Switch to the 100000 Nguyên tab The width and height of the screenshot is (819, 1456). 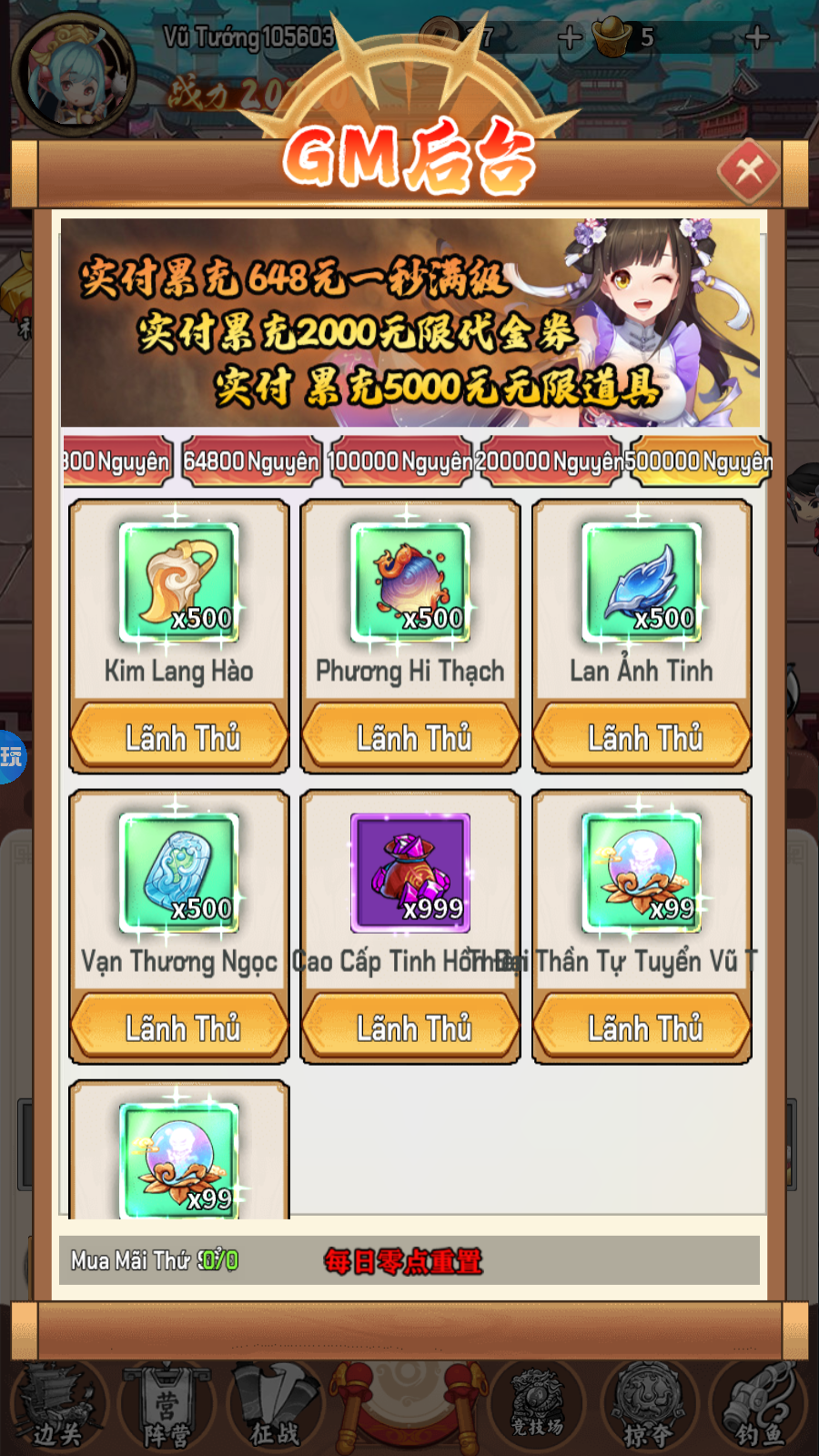[x=400, y=461]
